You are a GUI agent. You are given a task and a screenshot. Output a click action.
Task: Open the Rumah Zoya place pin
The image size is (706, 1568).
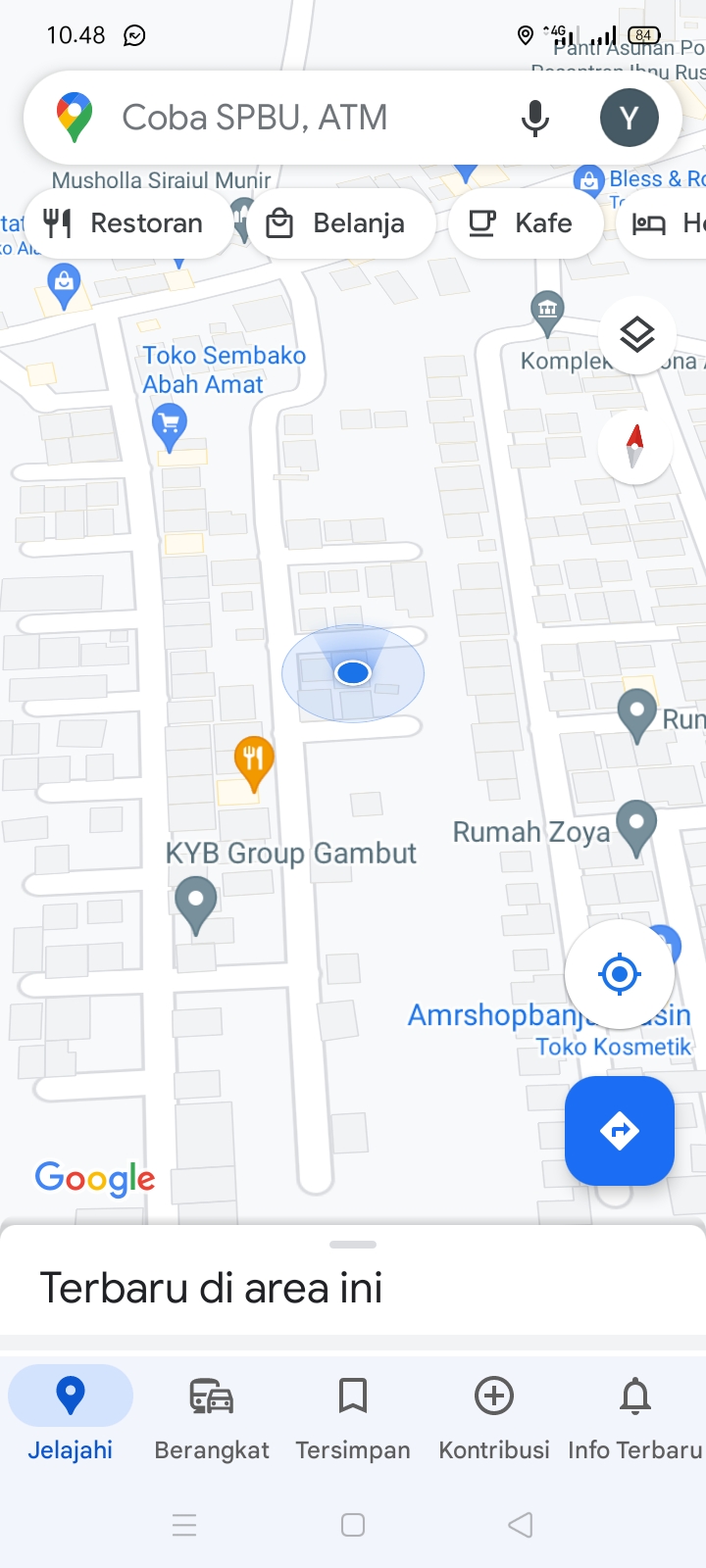click(636, 824)
